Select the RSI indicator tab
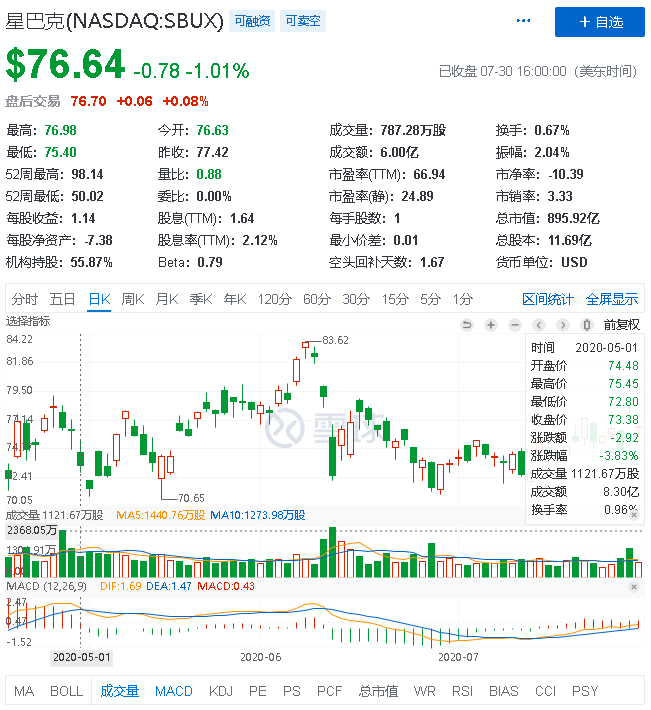Viewport: 651px width, 710px height. pos(462,691)
